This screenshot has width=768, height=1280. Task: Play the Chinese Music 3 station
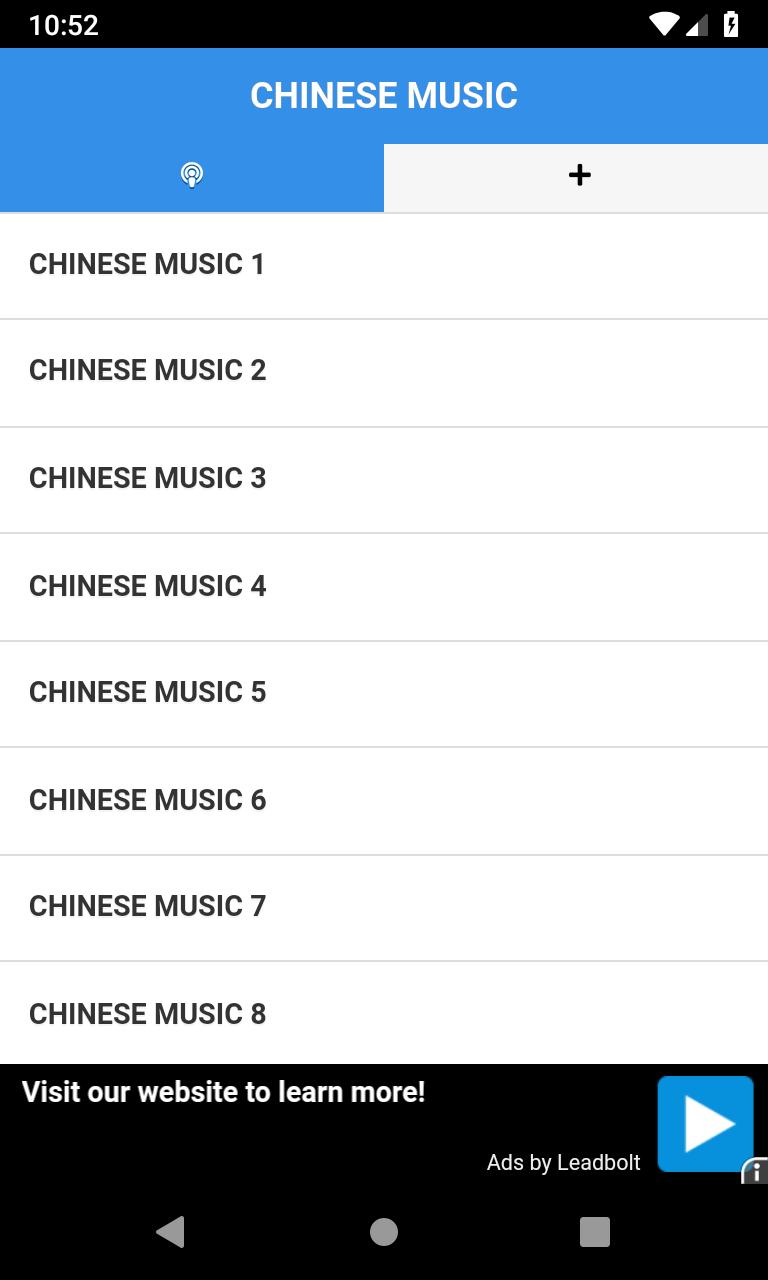pyautogui.click(x=384, y=479)
